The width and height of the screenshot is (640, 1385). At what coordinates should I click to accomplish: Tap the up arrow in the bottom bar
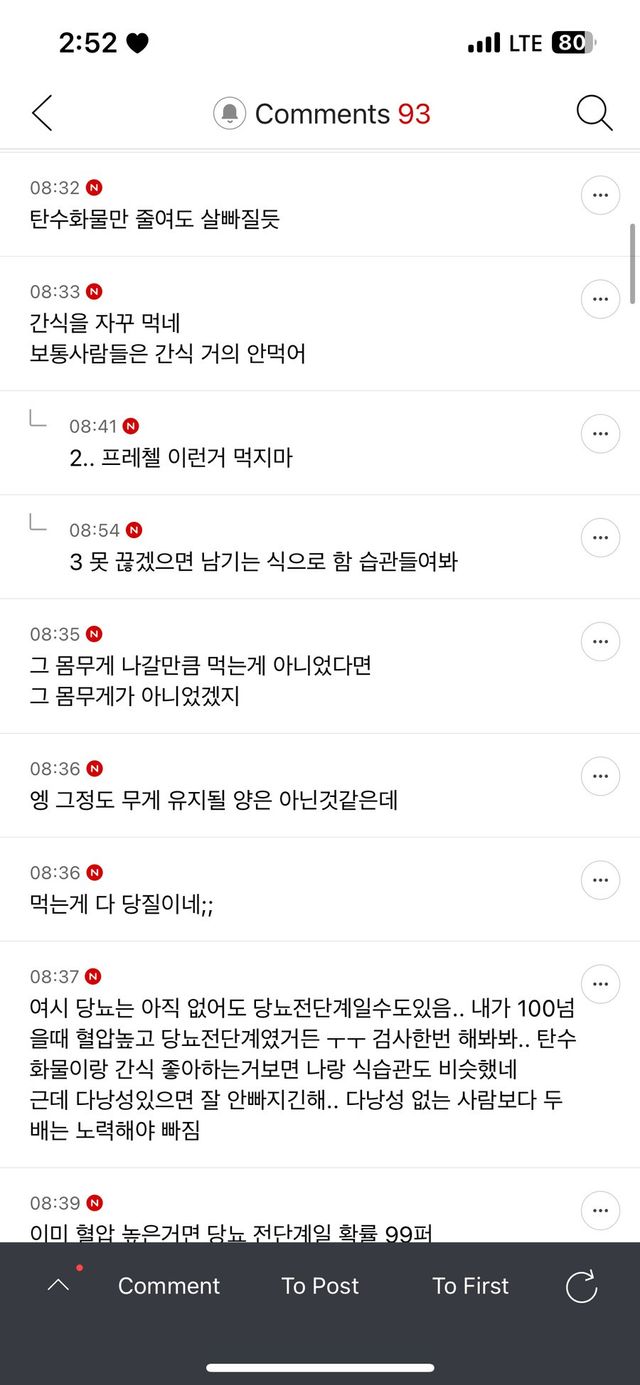tap(58, 1286)
